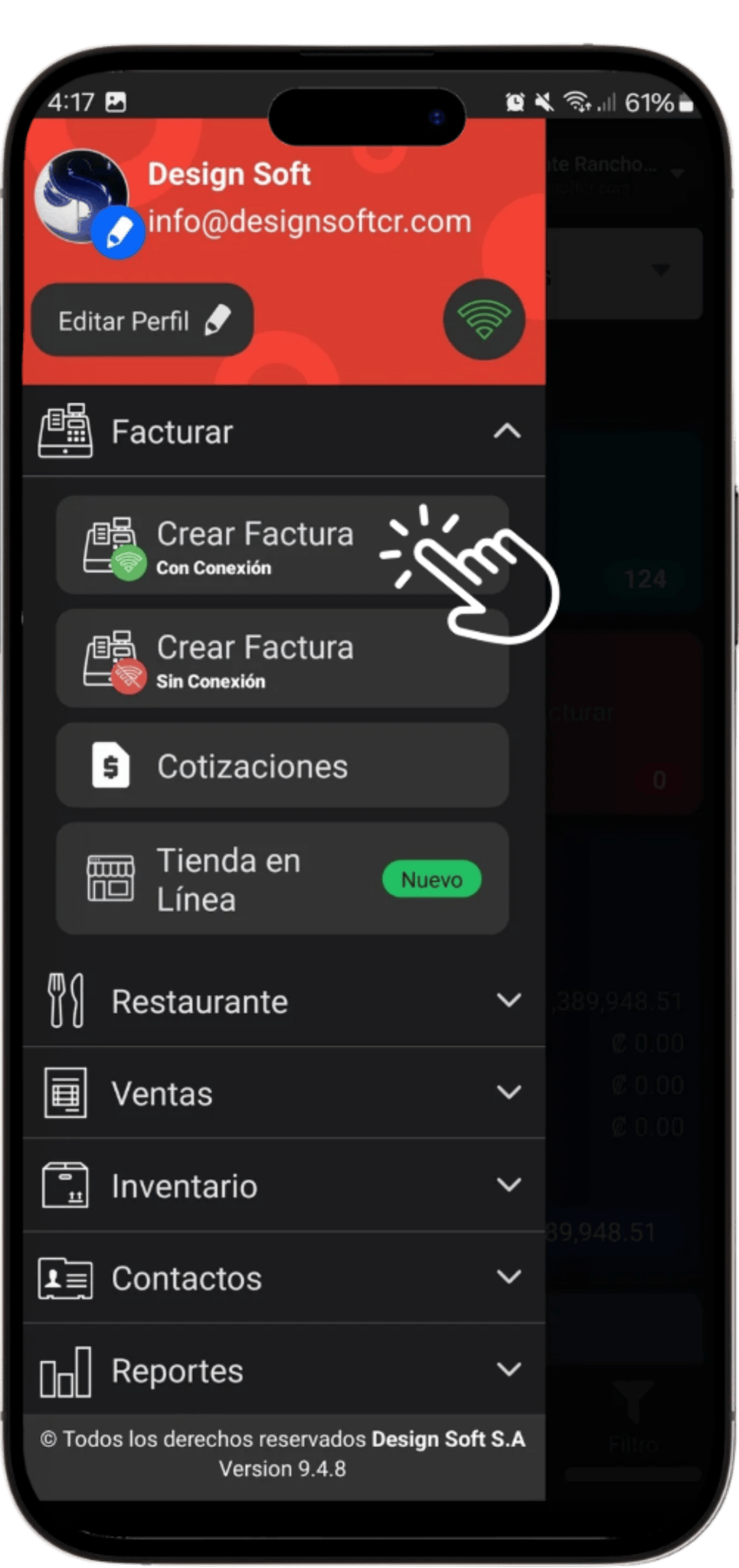Open Crear Factura Sin Conexión
This screenshot has height=1568, width=739.
[x=283, y=658]
